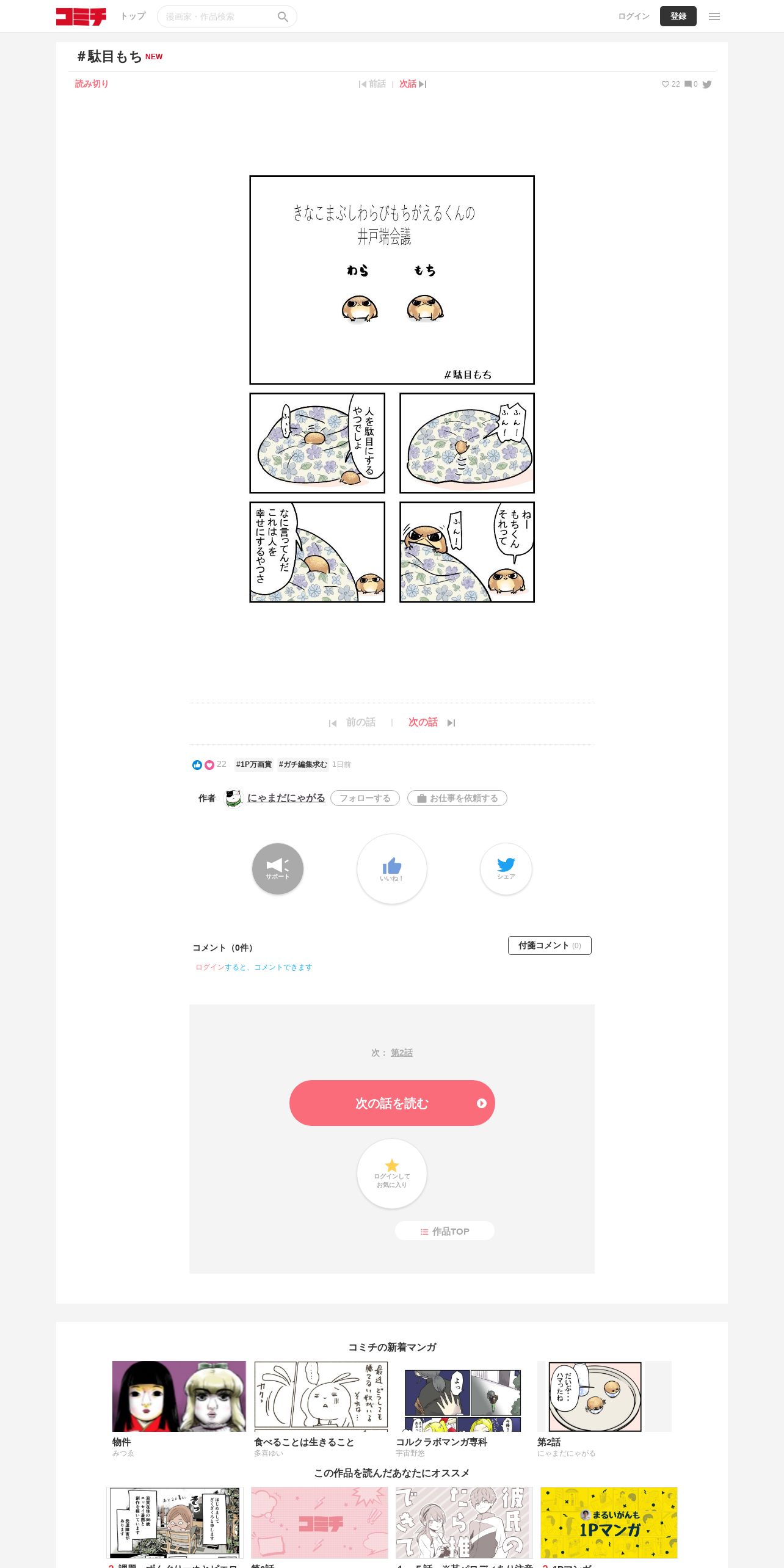Open the 物件 manga thumbnail
784x1568 pixels.
point(179,1396)
